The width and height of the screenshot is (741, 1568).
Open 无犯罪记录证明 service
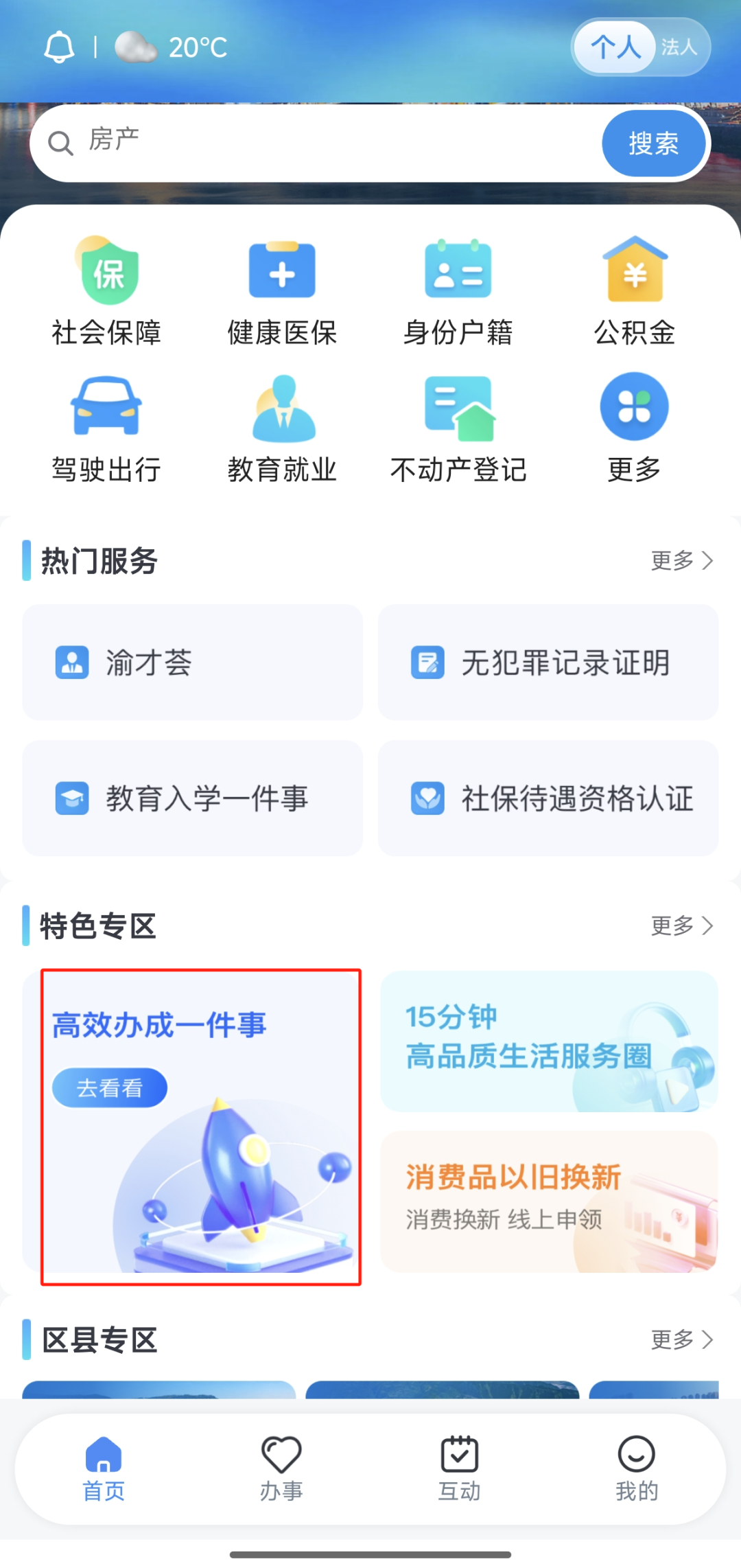[x=548, y=662]
